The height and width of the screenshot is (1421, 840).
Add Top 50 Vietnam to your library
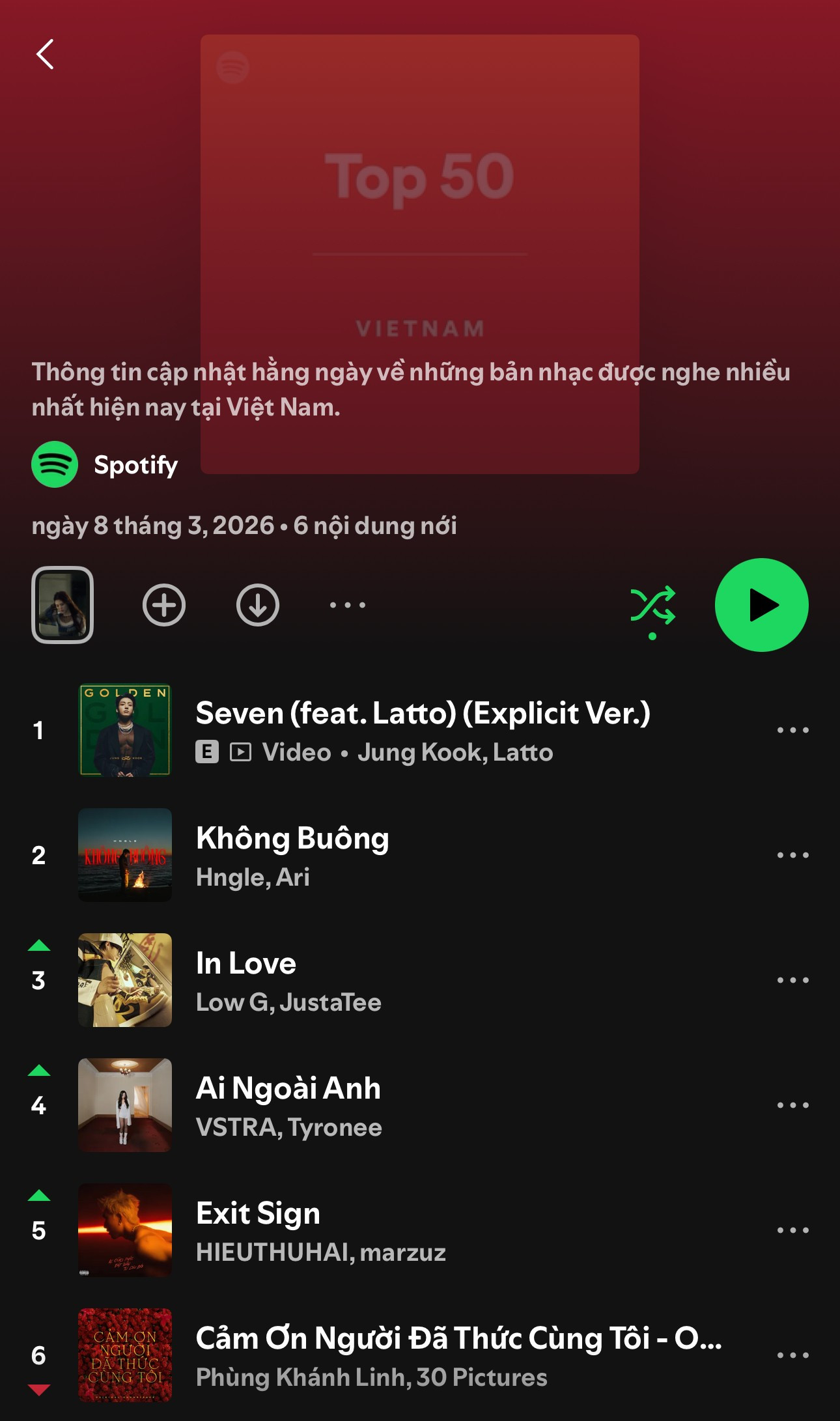164,605
